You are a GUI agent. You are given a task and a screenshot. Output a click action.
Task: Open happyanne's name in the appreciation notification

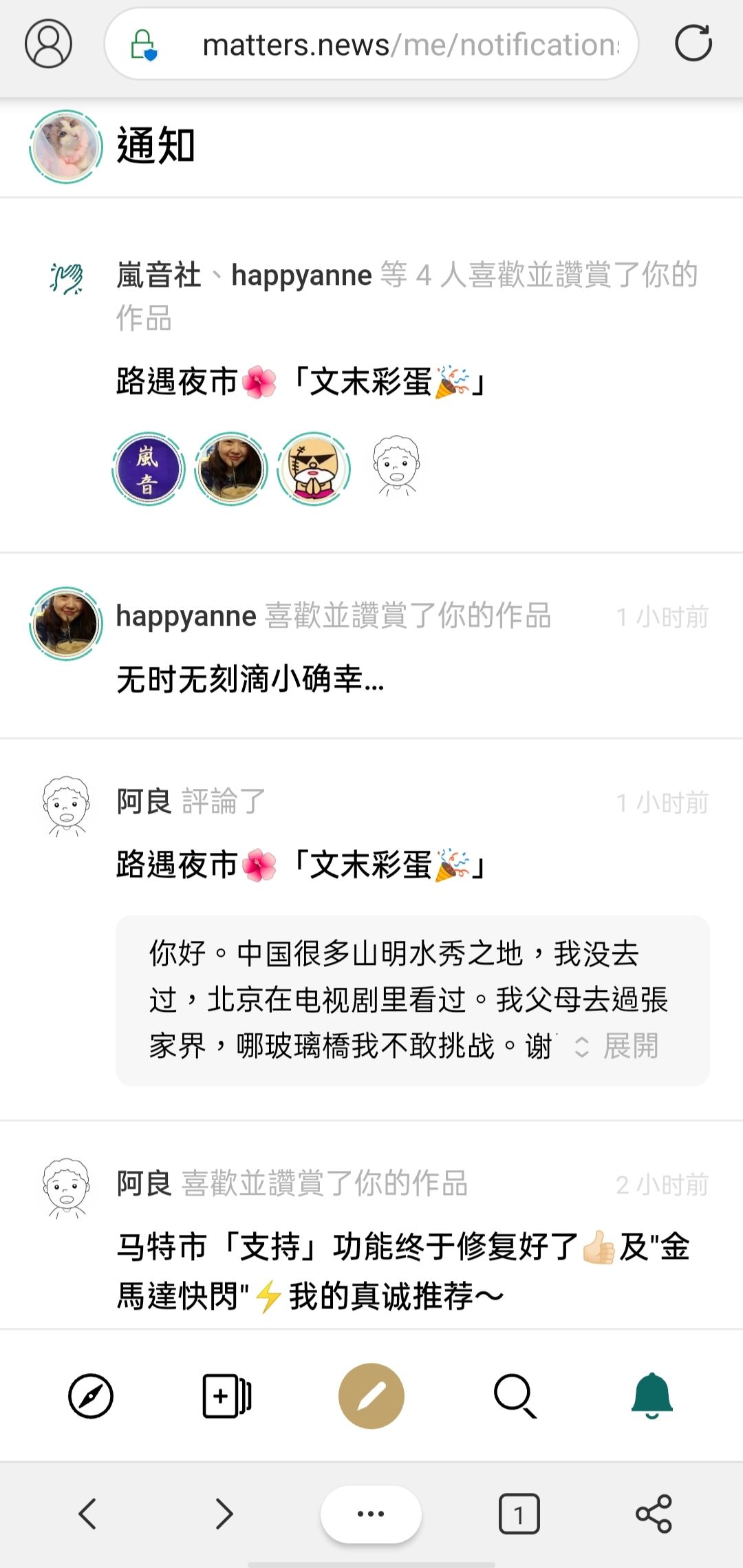[186, 616]
